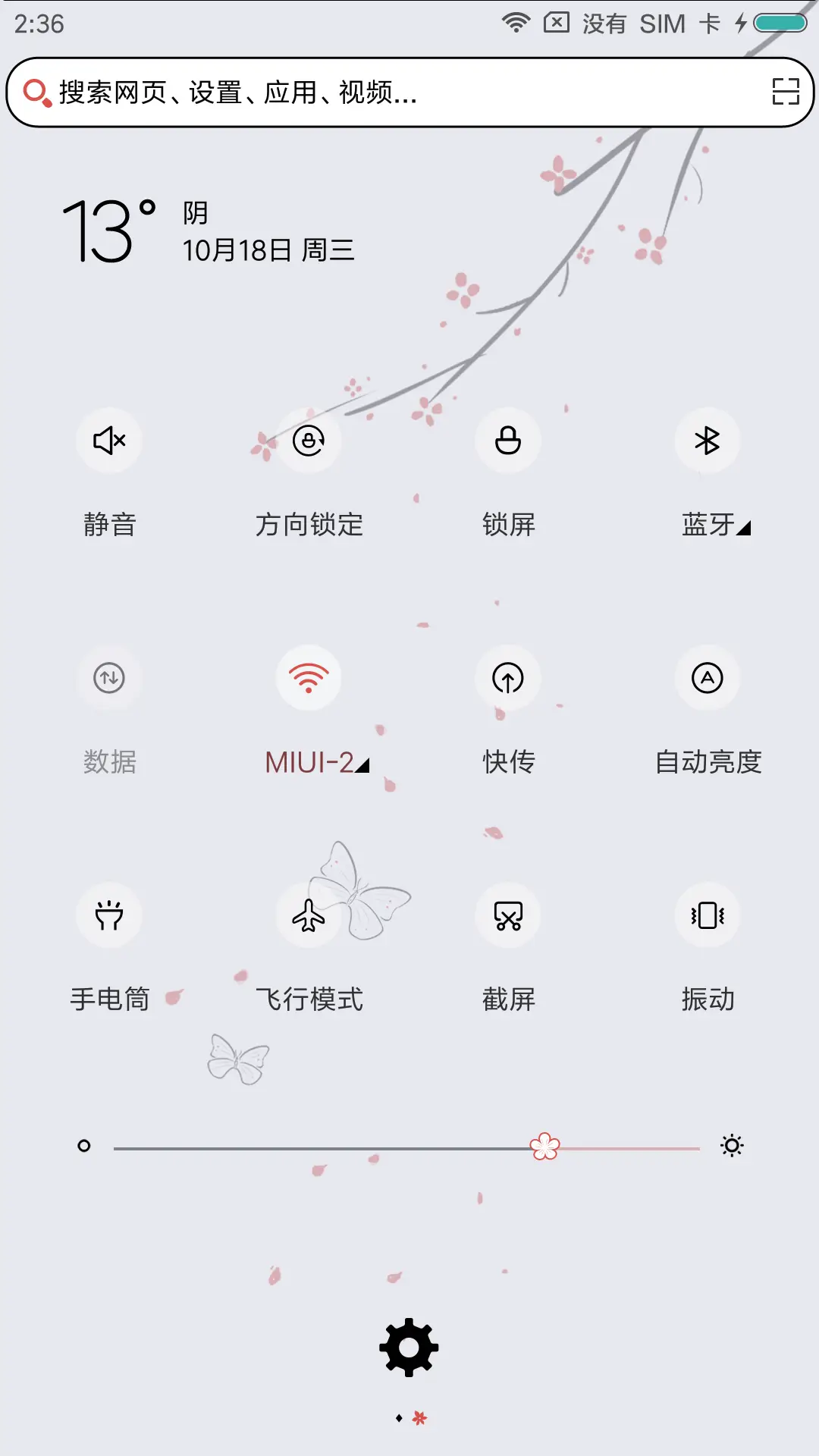819x1456 pixels.
Task: Tap the auto brightness (自动亮度) icon
Action: pyautogui.click(x=708, y=679)
